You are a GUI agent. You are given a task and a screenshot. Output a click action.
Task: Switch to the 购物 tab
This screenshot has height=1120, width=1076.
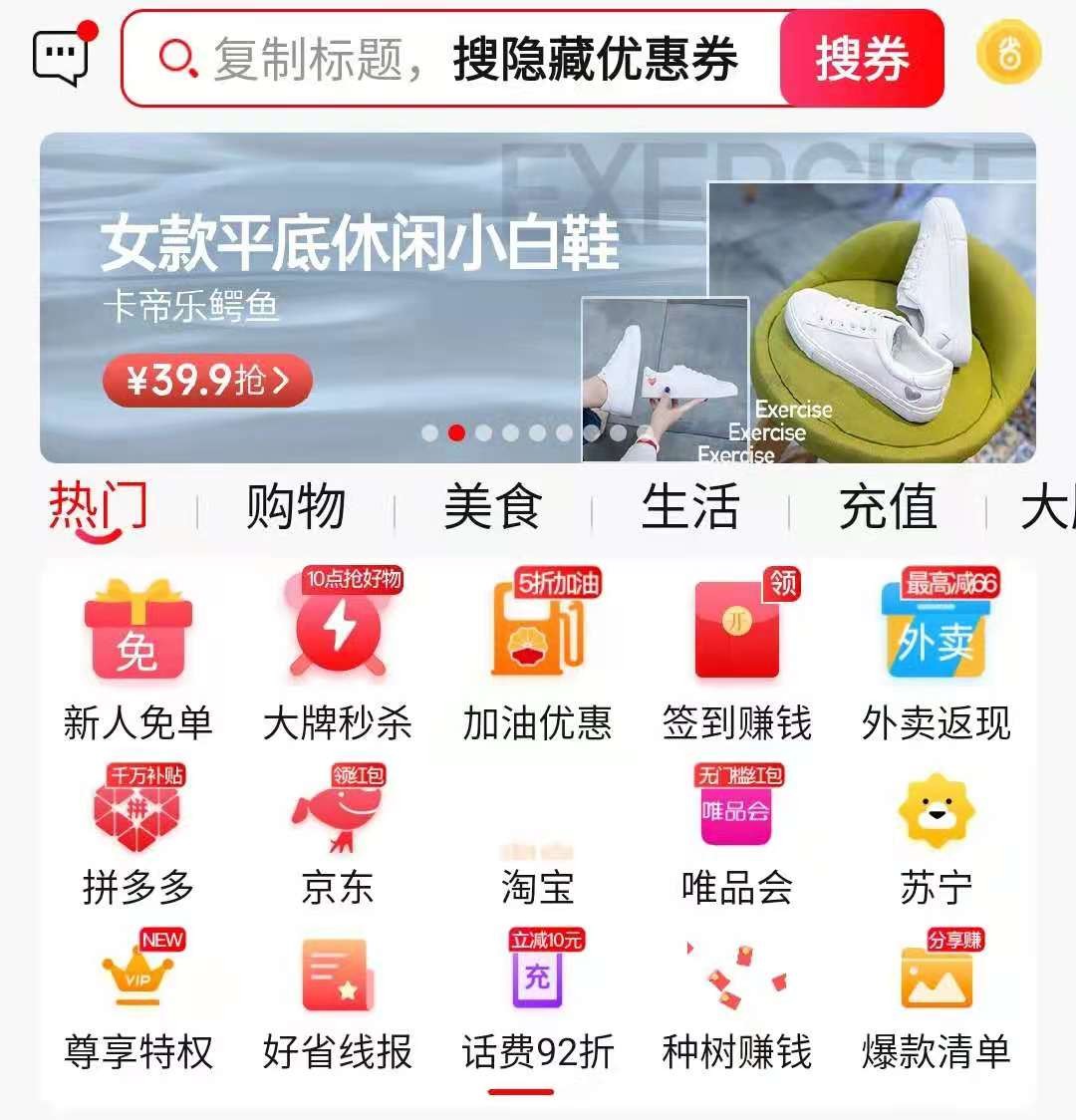(x=296, y=507)
